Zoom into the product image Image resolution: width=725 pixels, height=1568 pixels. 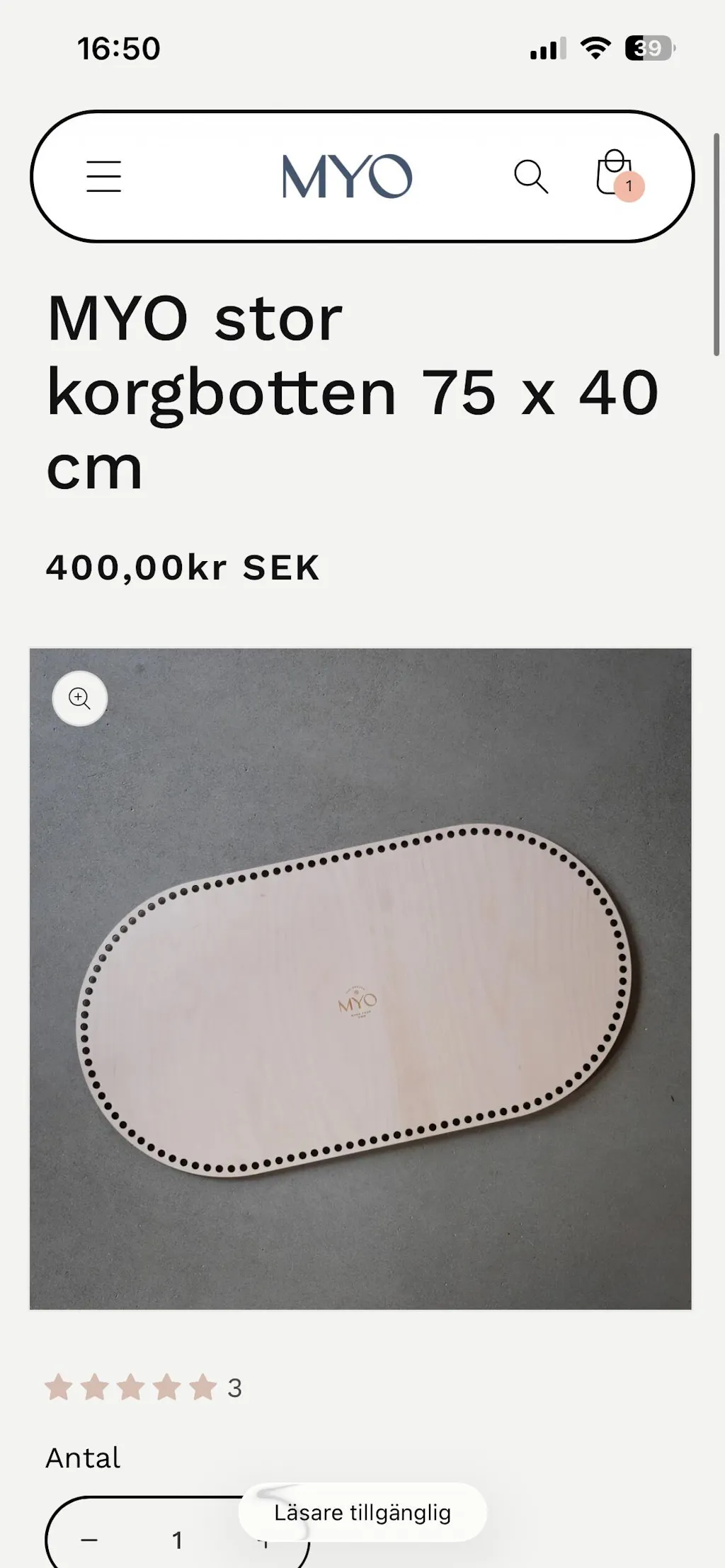[x=80, y=698]
